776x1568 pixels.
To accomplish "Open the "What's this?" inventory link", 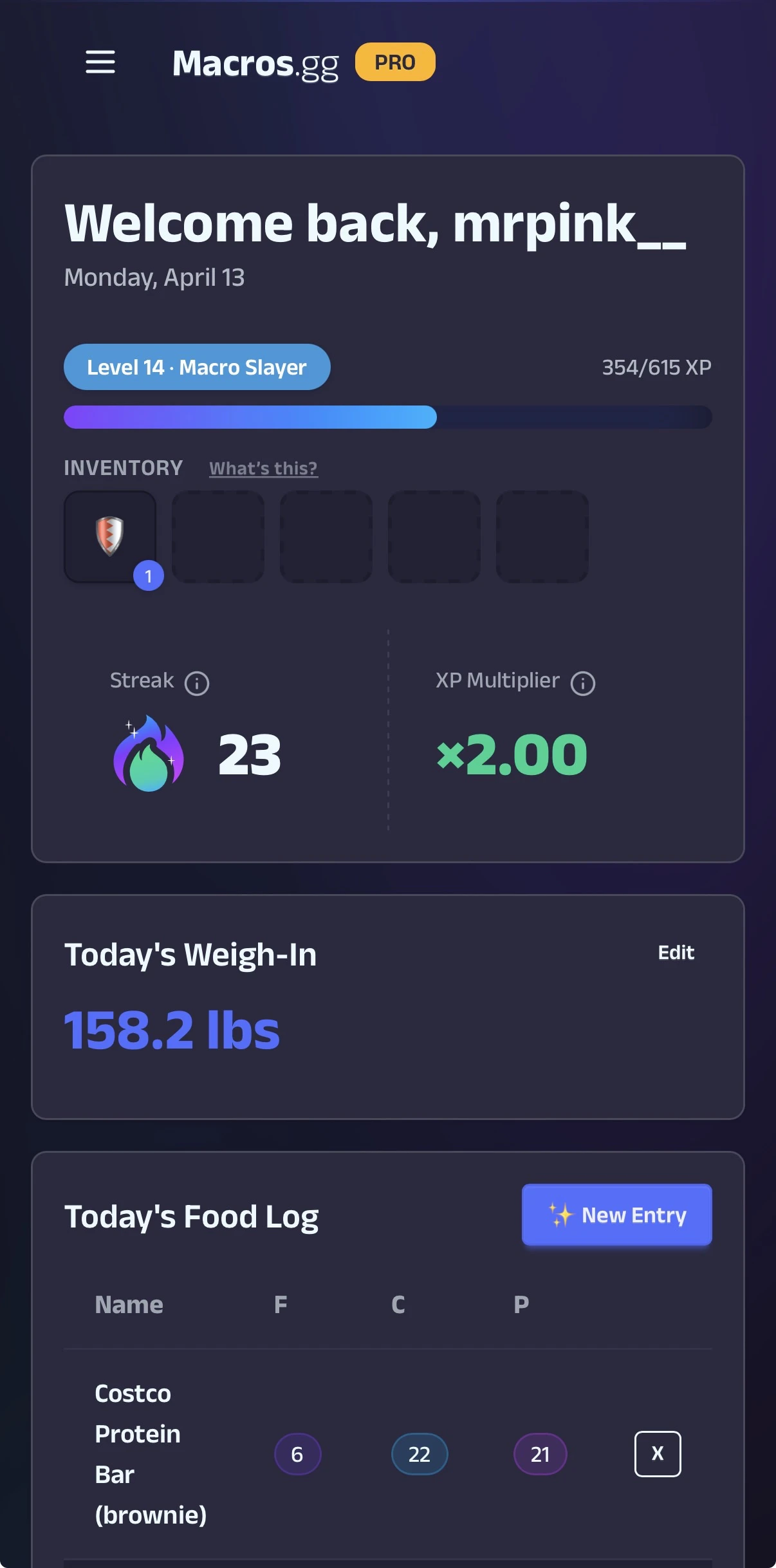I will click(x=263, y=468).
